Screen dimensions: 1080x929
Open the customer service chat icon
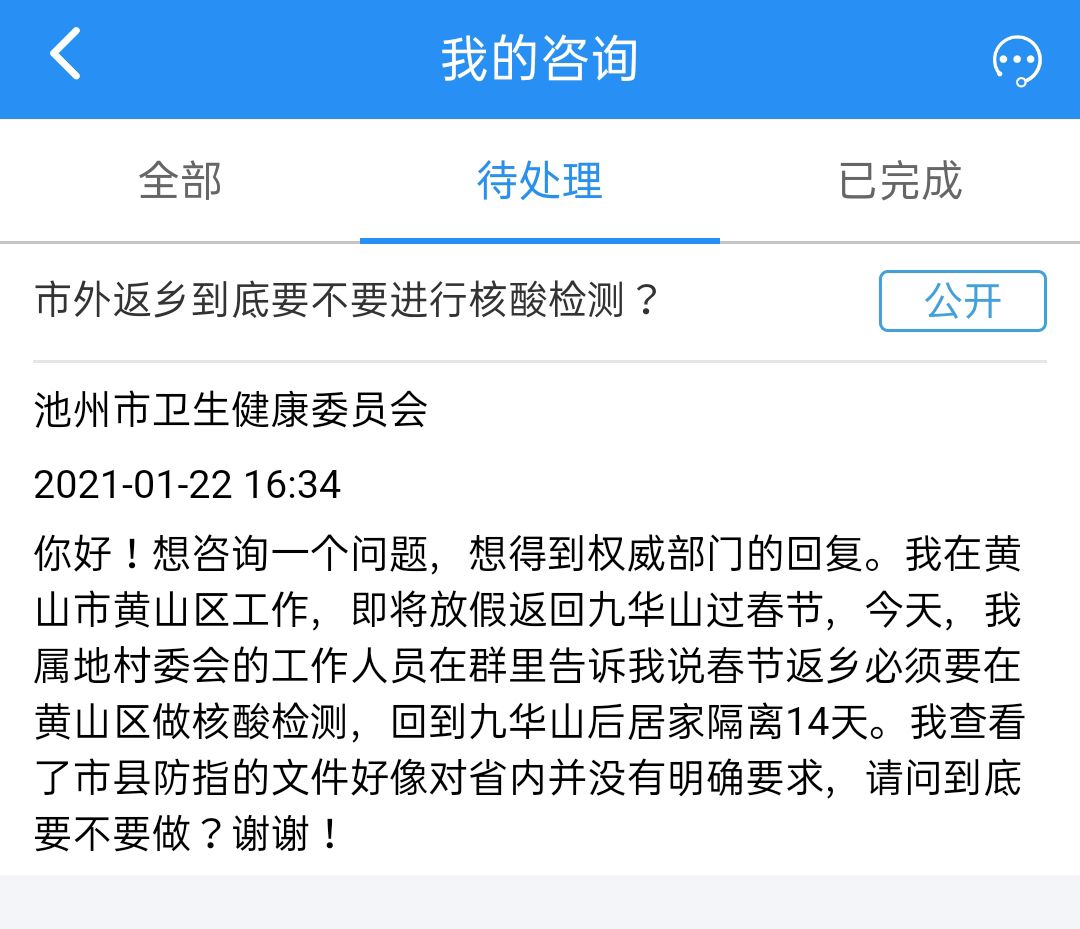(1017, 60)
